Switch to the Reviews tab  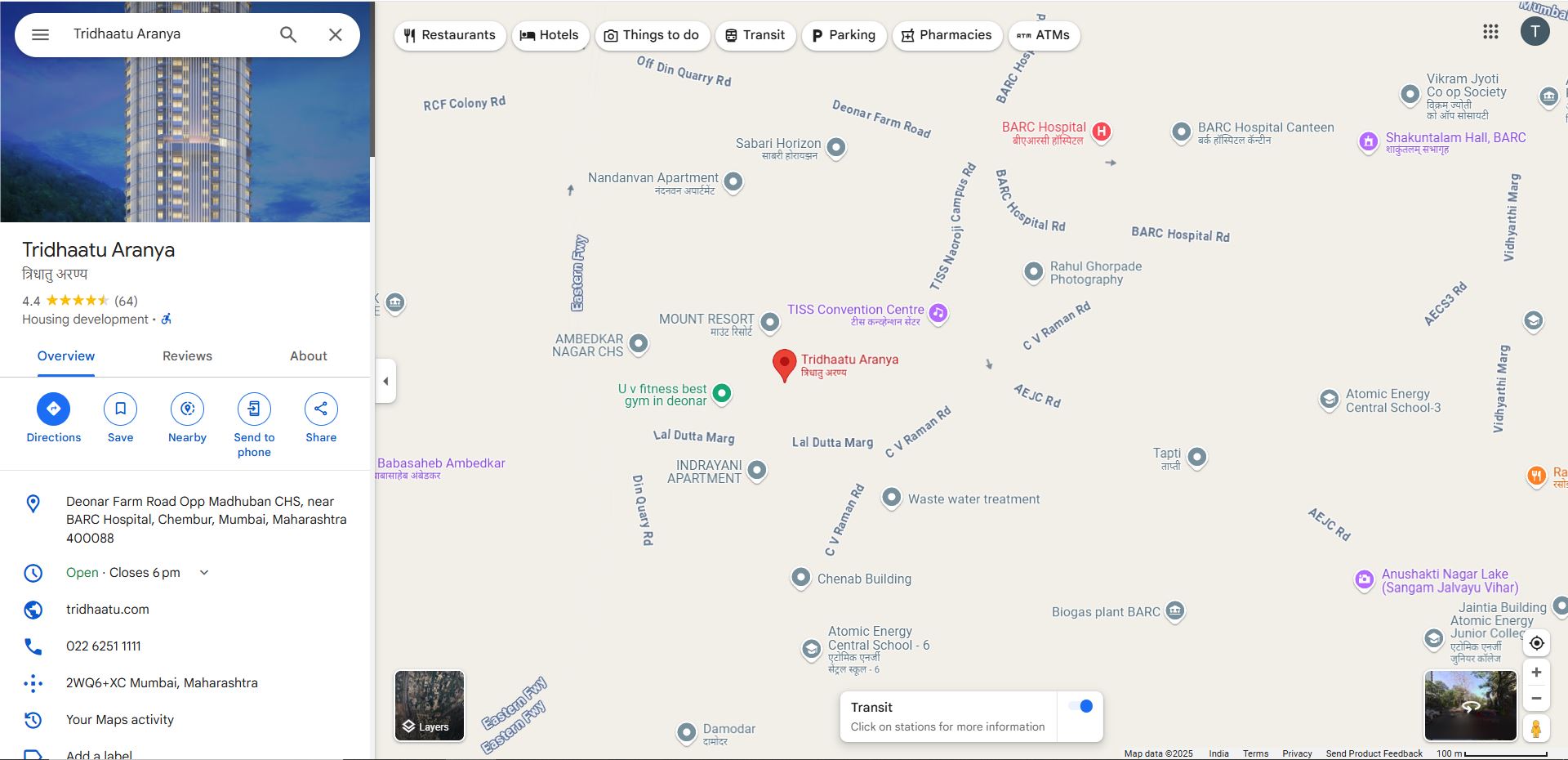[x=187, y=356]
